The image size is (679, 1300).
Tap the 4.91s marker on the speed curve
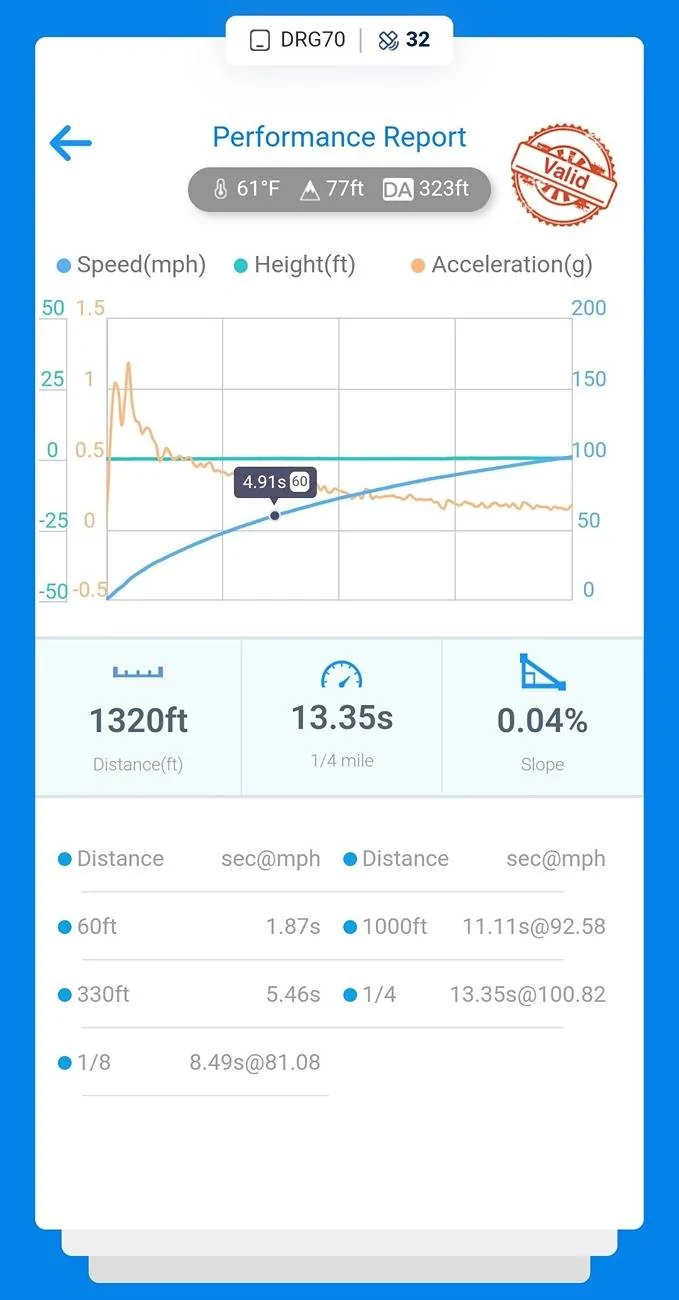click(x=275, y=516)
